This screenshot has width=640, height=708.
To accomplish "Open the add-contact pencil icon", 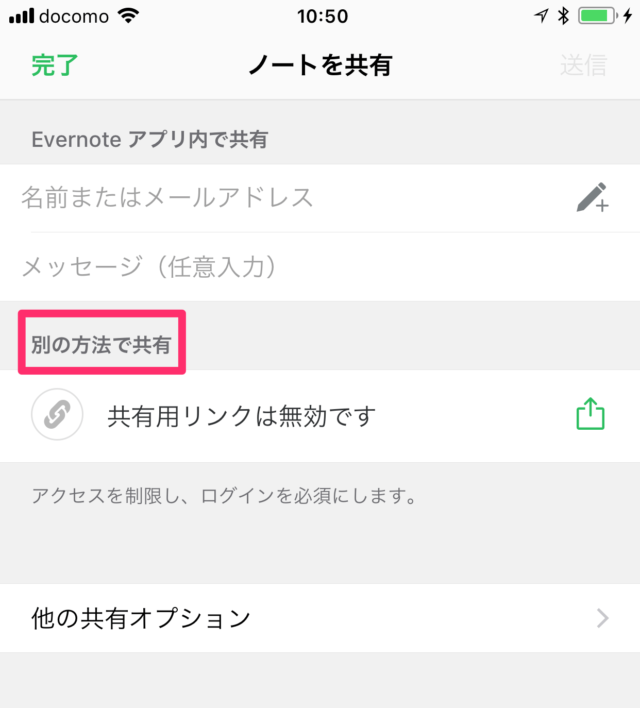I will click(x=592, y=198).
